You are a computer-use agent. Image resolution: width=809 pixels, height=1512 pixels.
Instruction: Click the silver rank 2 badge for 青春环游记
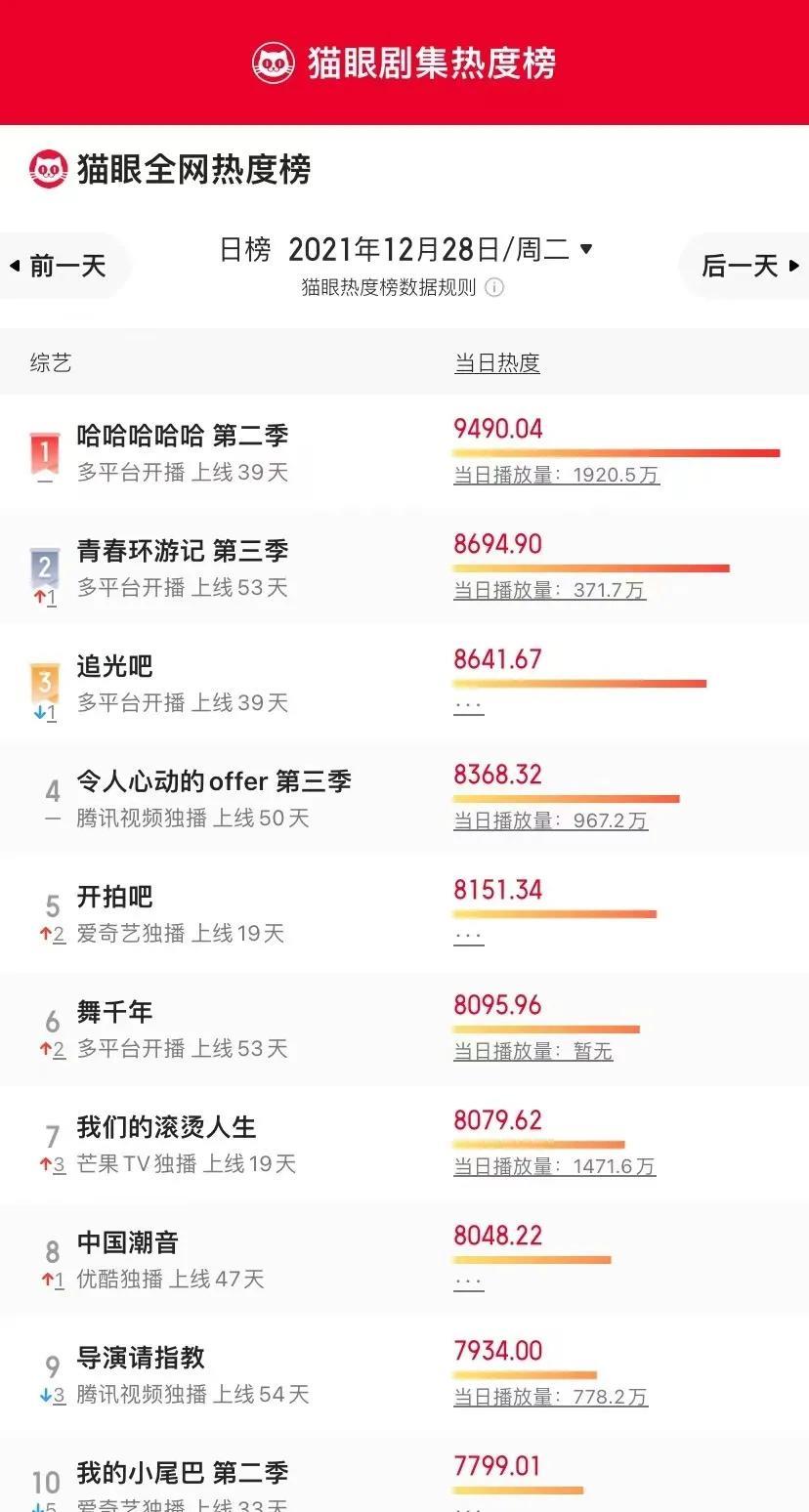point(44,567)
